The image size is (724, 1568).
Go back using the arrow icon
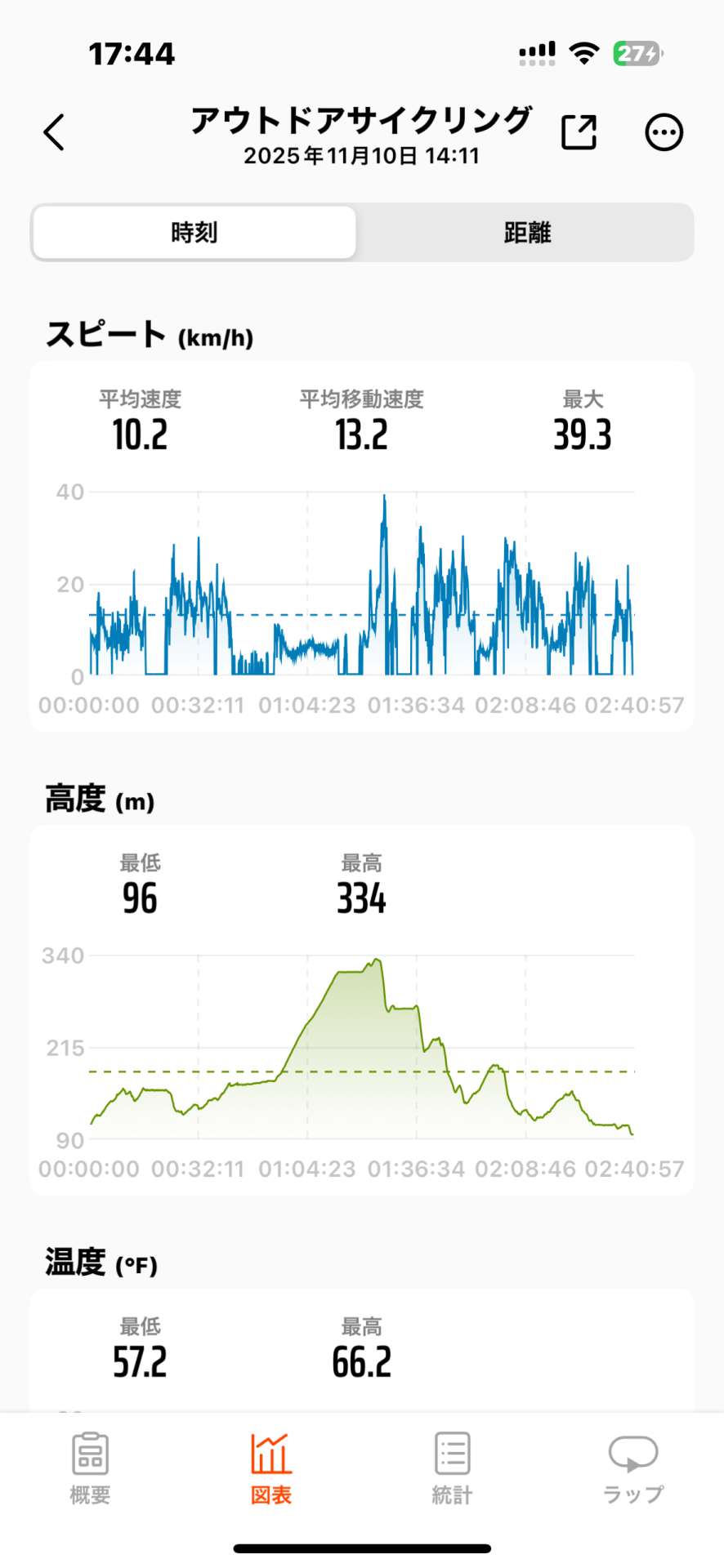54,133
